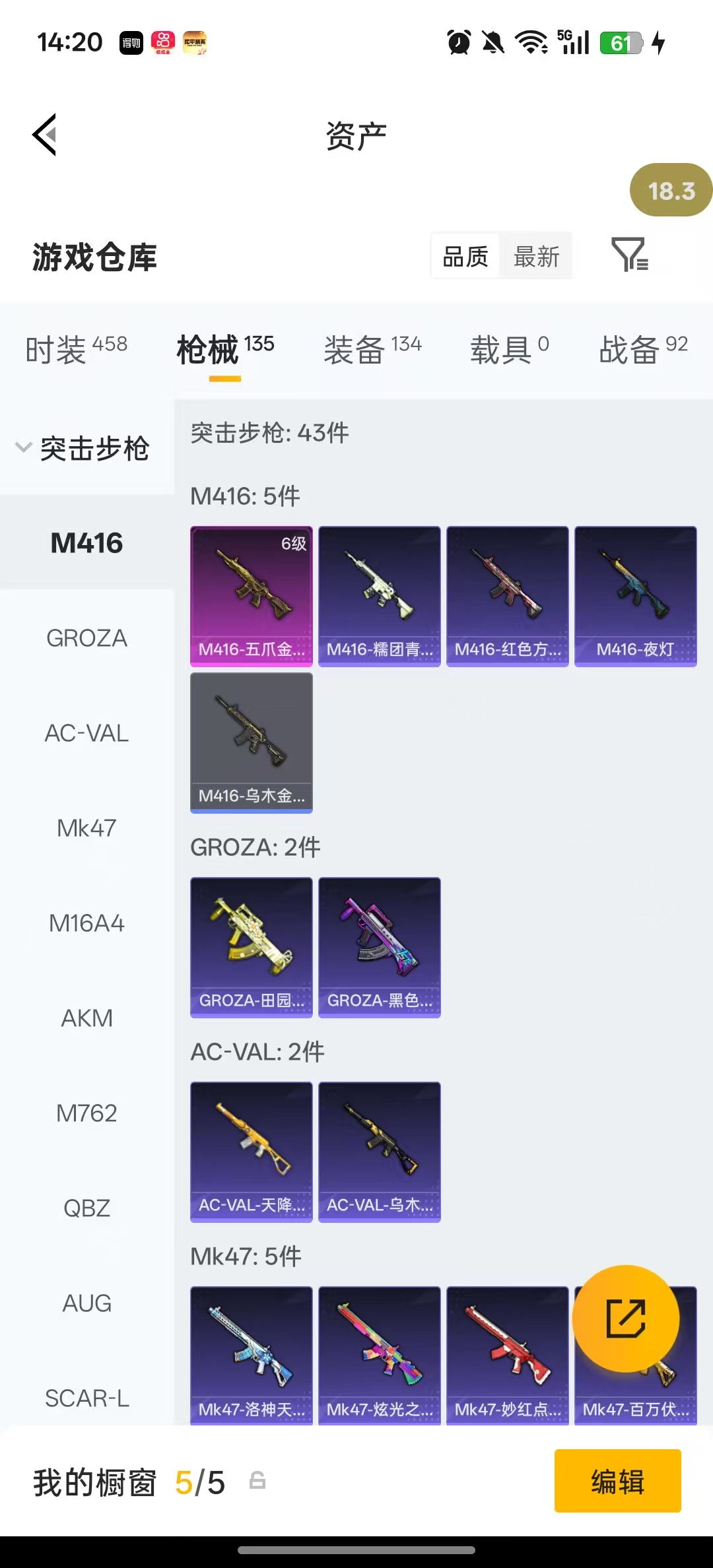Image resolution: width=713 pixels, height=1568 pixels.
Task: Open the 18.3 badge
Action: coord(671,190)
